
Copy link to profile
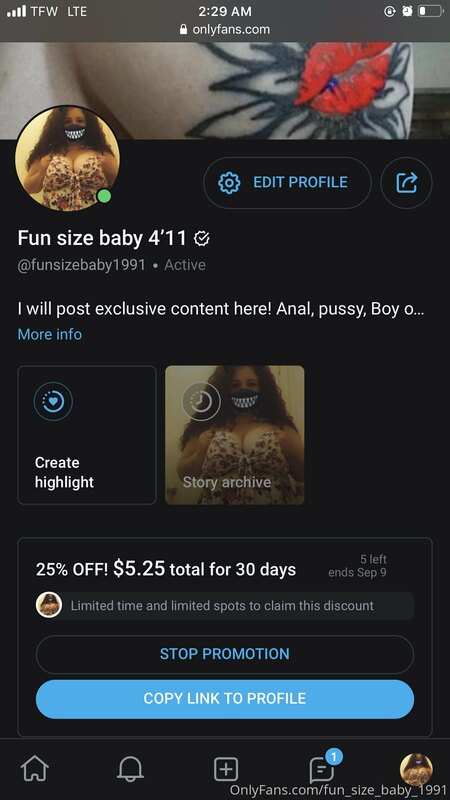click(x=224, y=698)
